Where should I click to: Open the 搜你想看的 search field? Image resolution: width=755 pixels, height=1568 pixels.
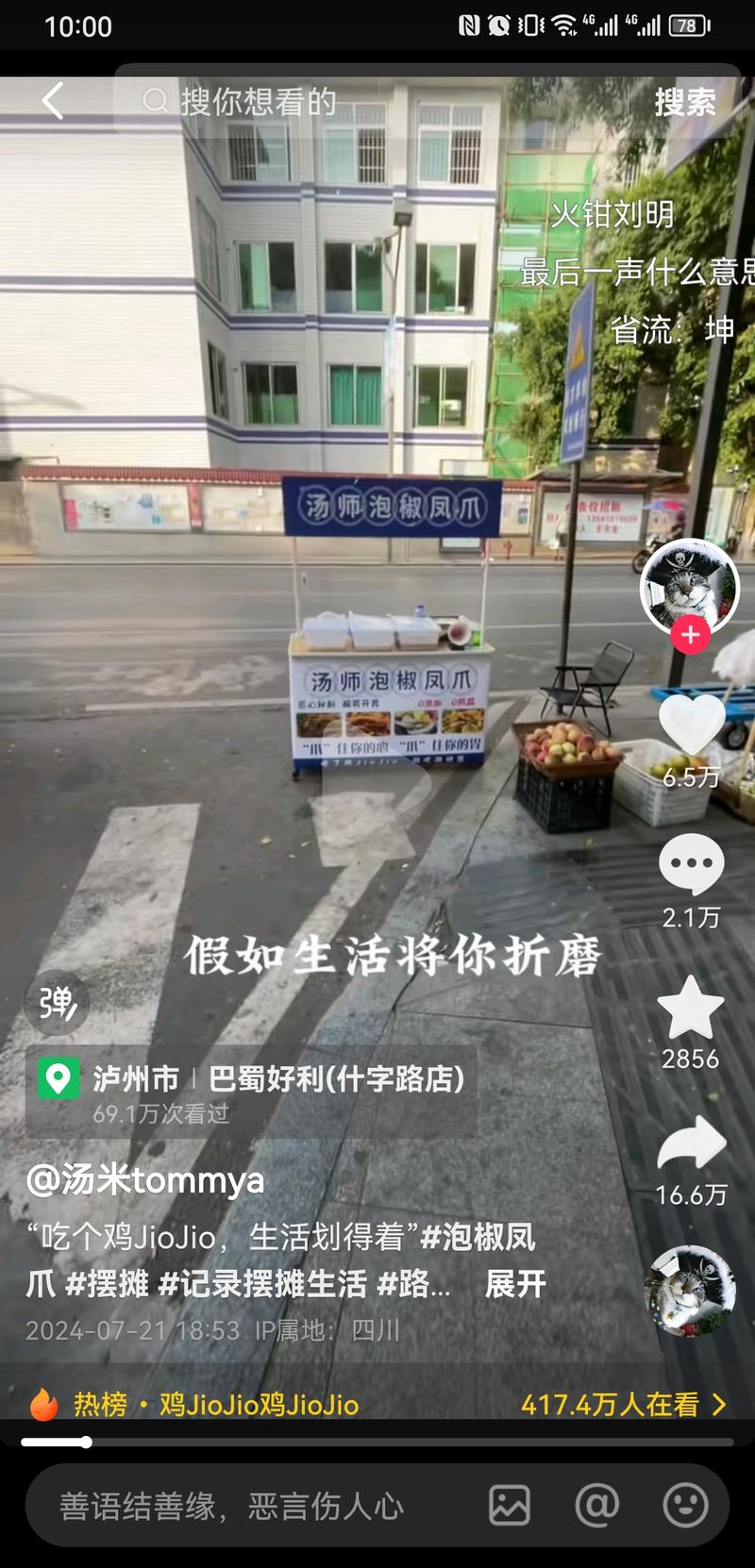(377, 101)
